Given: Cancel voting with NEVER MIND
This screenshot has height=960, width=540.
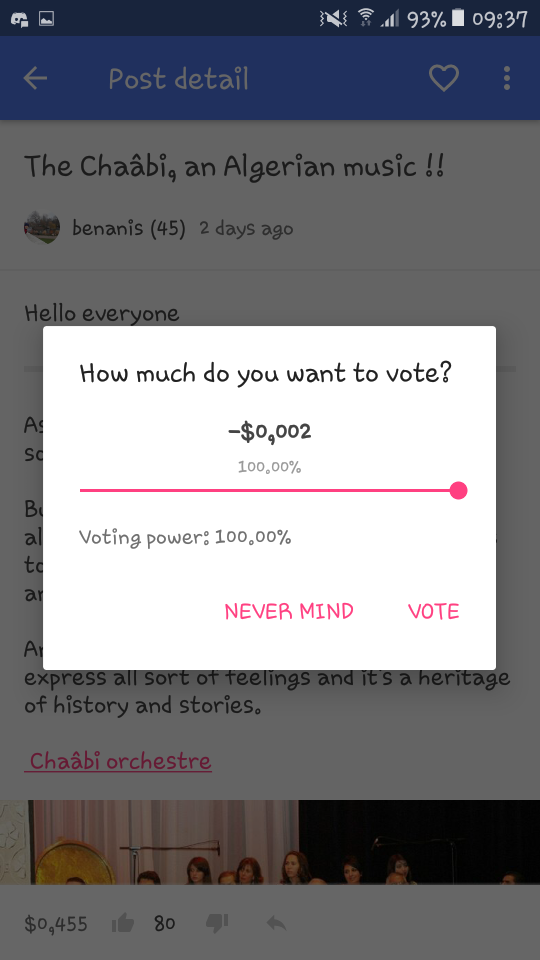Looking at the screenshot, I should (289, 611).
